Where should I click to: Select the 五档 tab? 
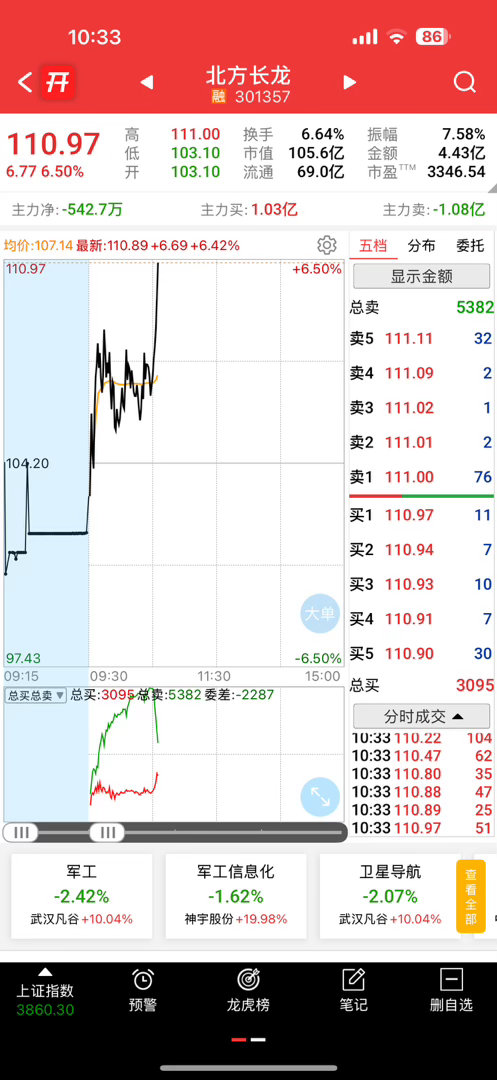click(374, 246)
